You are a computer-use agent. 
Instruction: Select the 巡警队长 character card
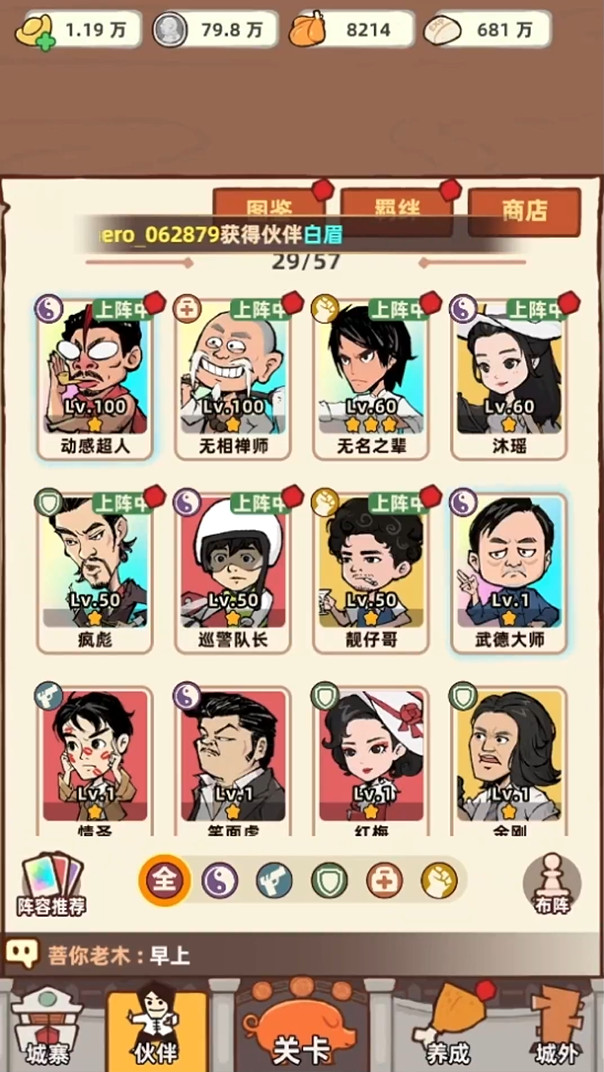pos(232,570)
